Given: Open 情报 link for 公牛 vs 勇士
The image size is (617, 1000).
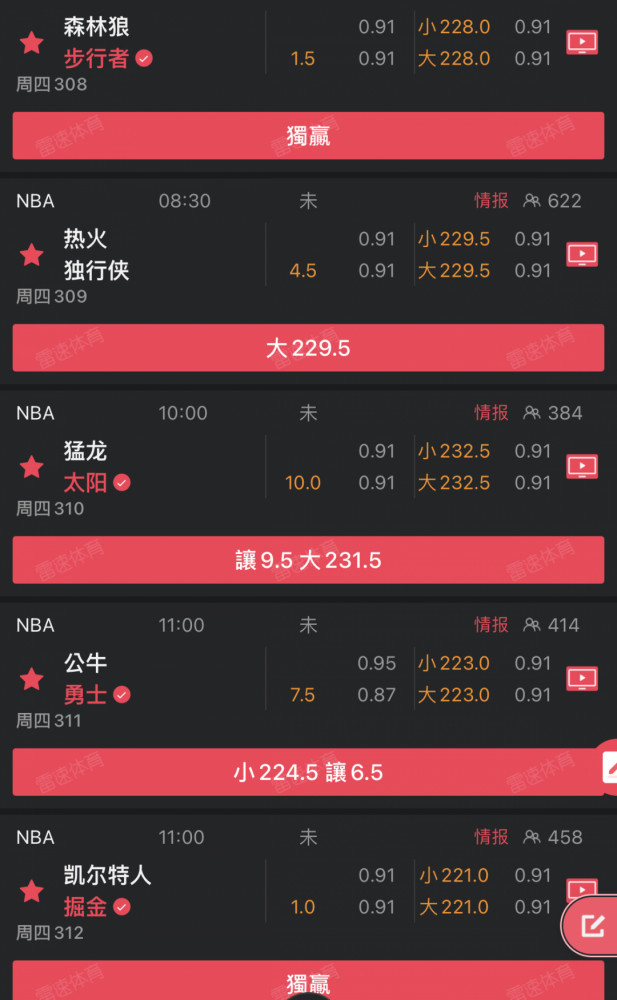Looking at the screenshot, I should pos(491,625).
